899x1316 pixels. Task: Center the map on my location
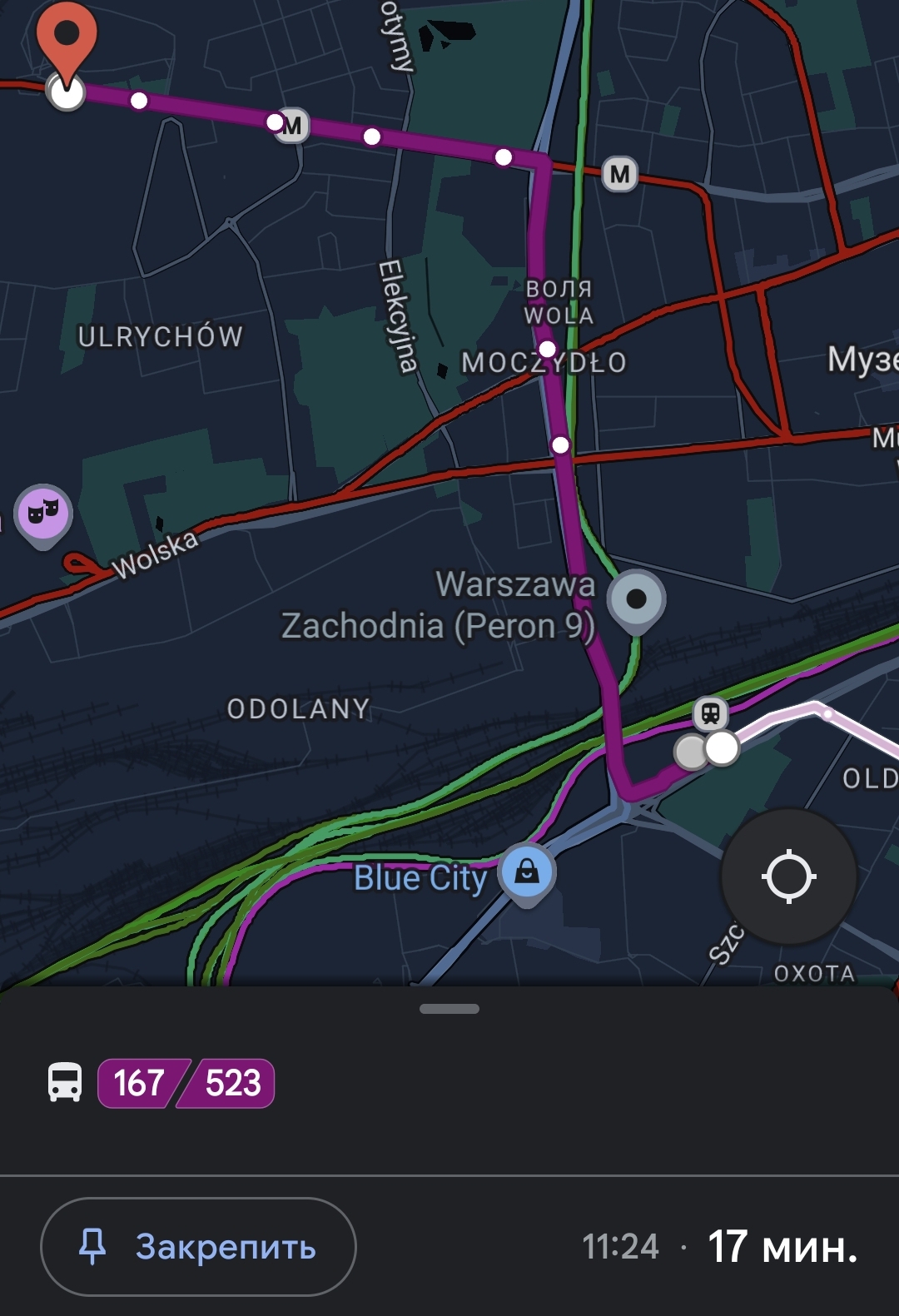[x=788, y=877]
